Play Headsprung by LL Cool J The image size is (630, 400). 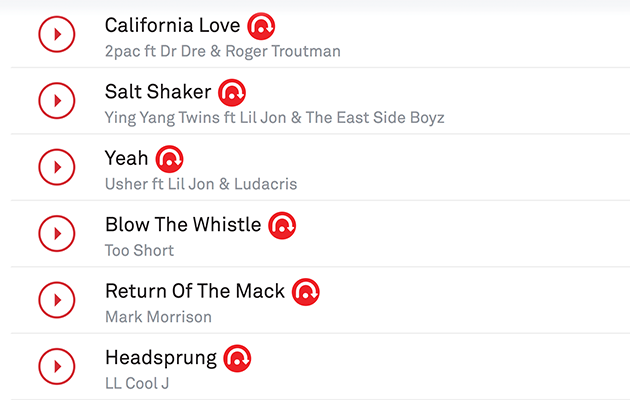pos(57,365)
